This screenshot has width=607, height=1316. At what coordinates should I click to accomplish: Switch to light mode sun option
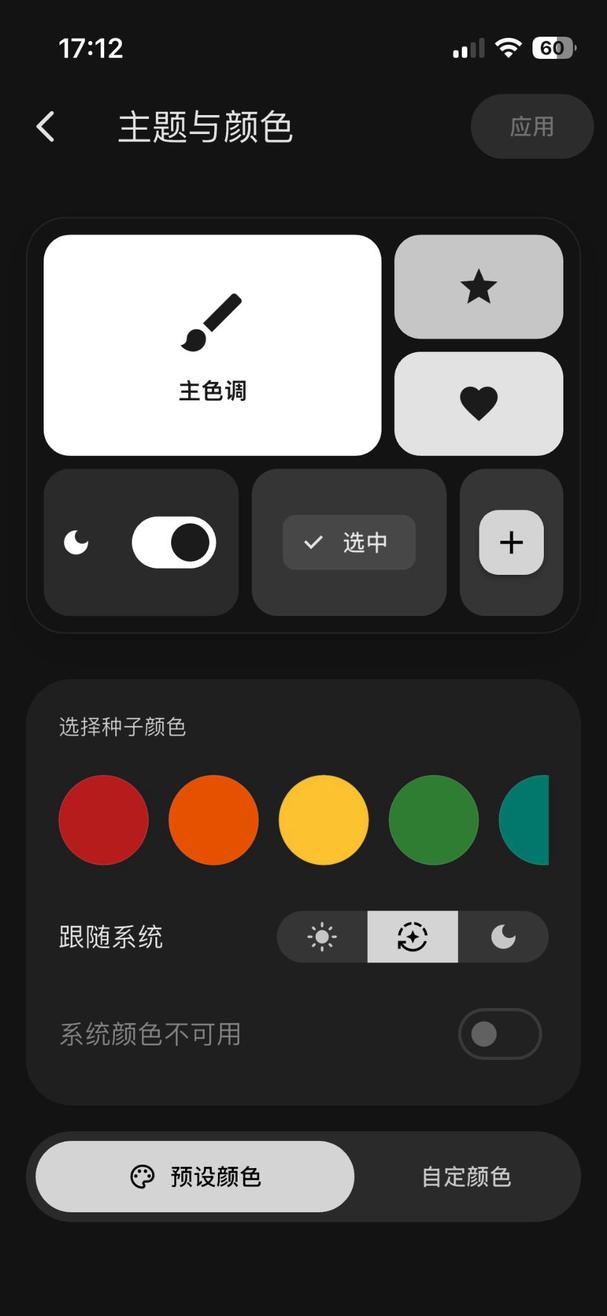click(322, 937)
